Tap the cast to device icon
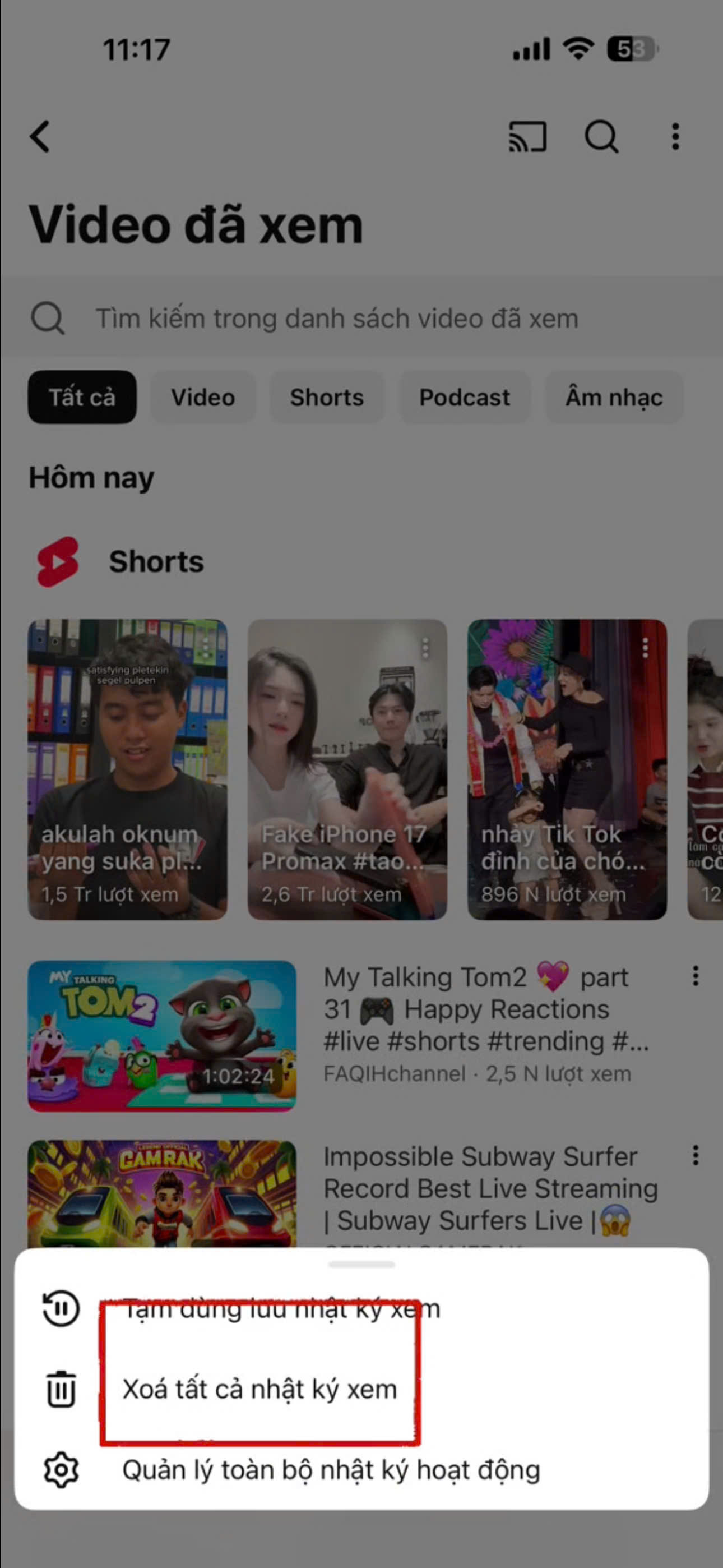The width and height of the screenshot is (723, 1568). [527, 136]
